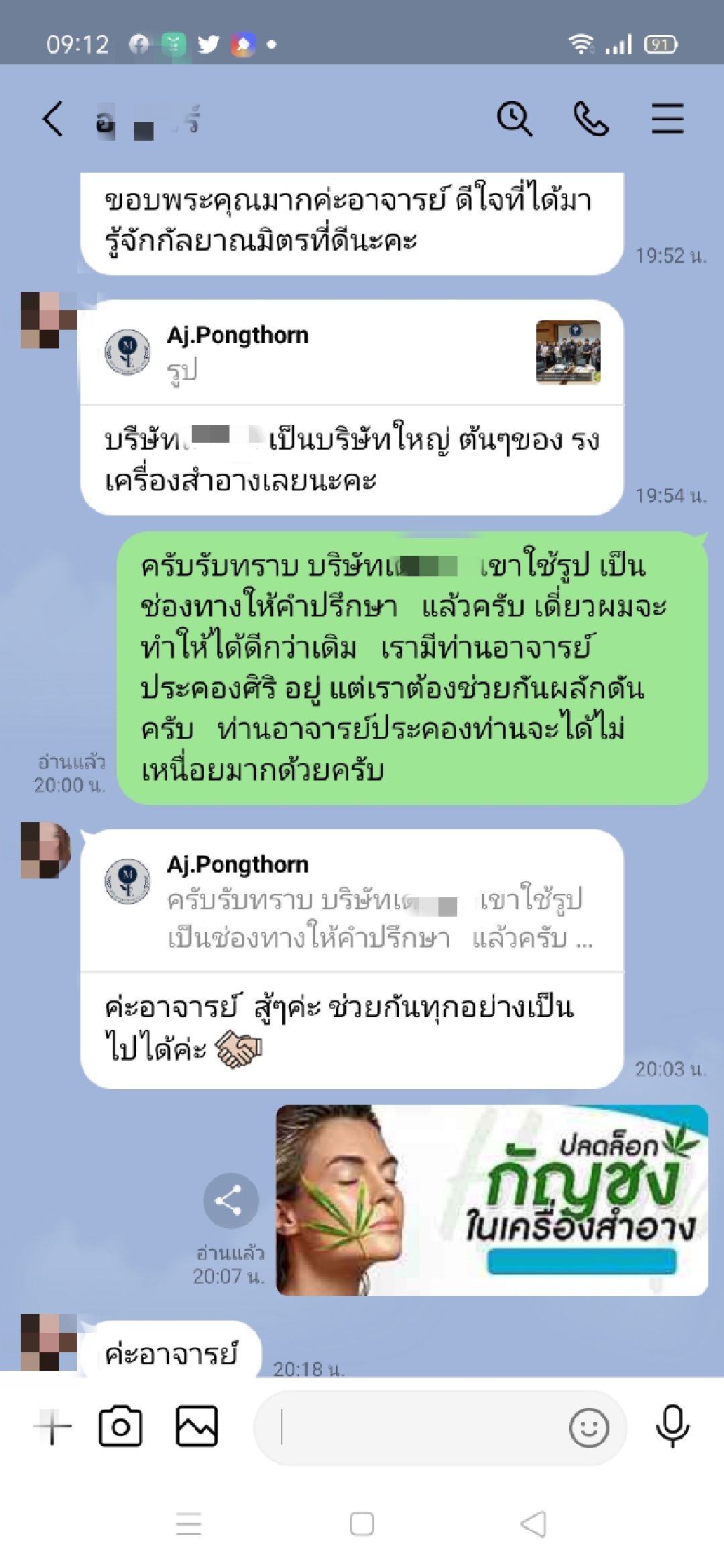Tap the system back button
The width and height of the screenshot is (724, 1568).
pos(534,1524)
